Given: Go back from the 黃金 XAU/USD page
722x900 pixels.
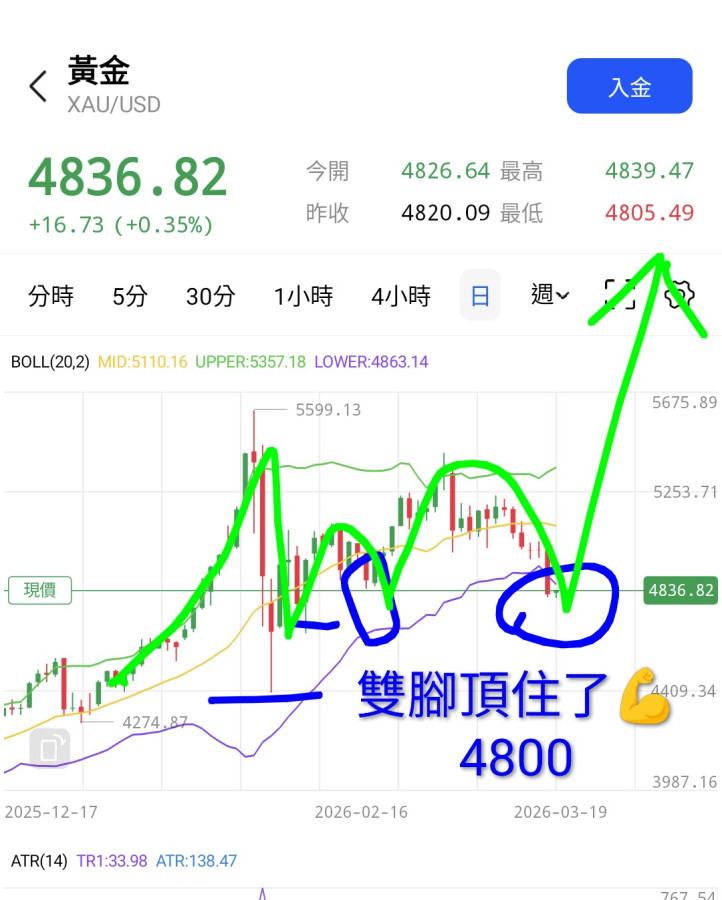Looking at the screenshot, I should [38, 87].
